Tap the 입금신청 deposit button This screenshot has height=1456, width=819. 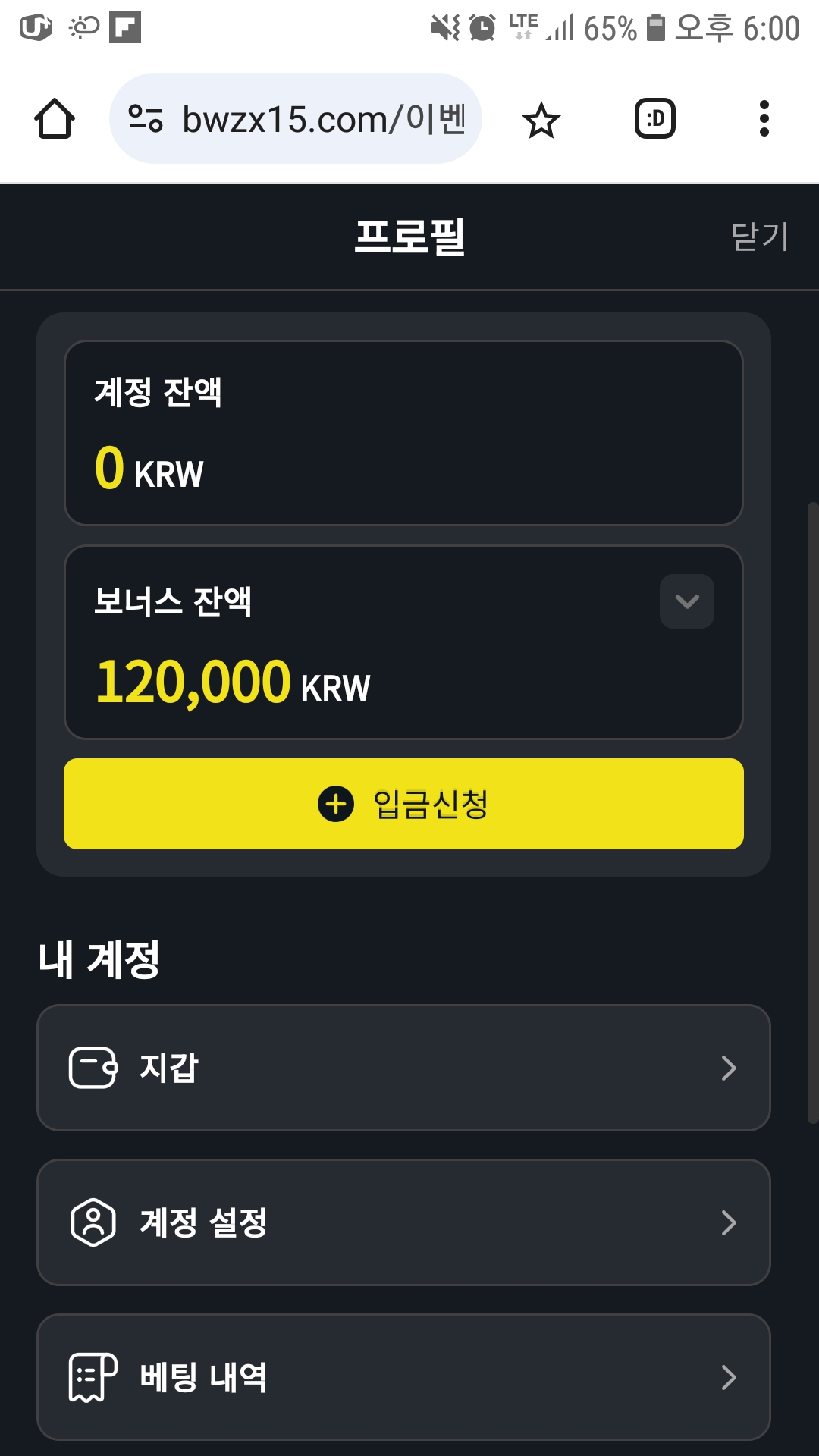tap(403, 804)
